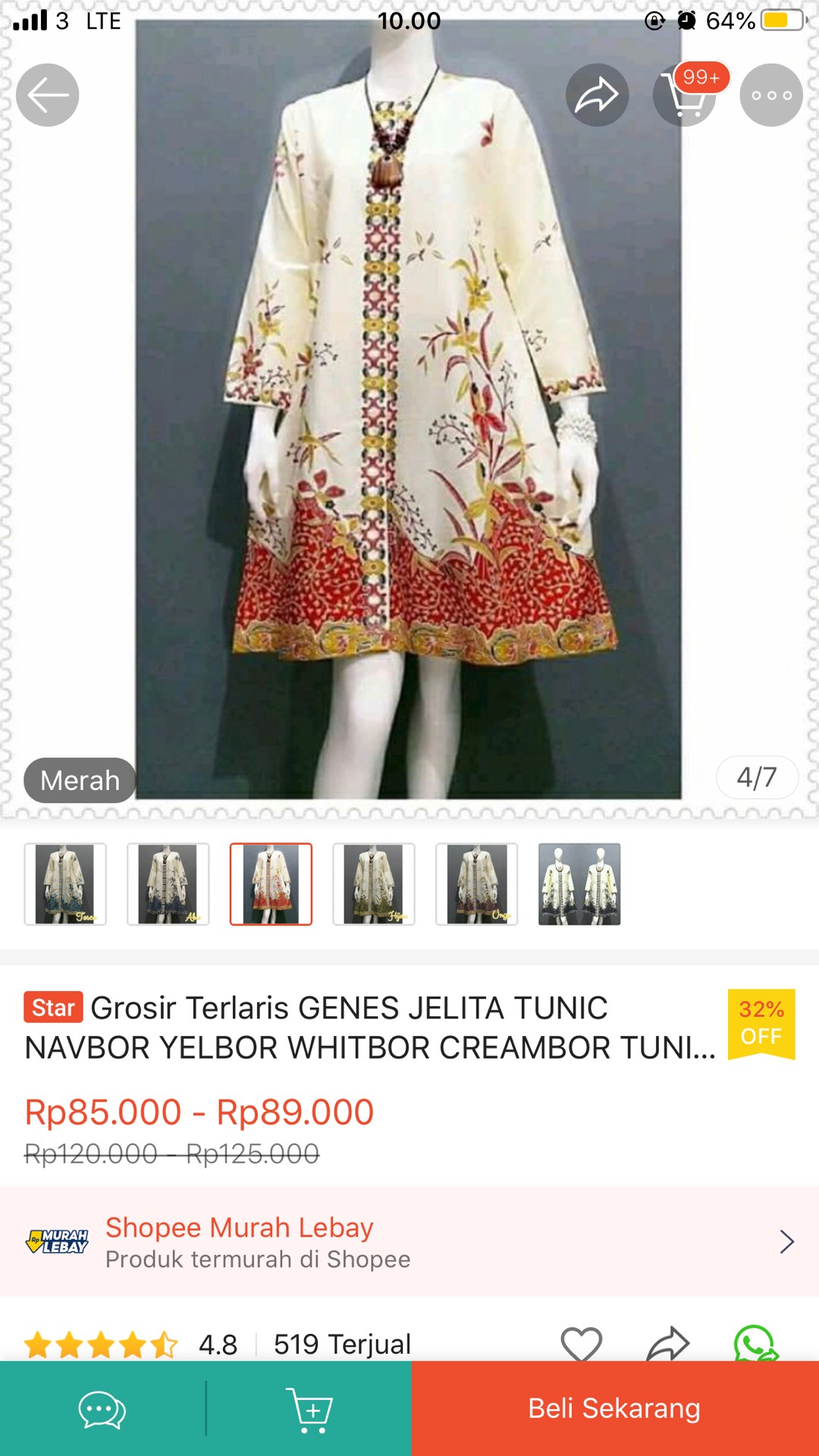Share product using the bottom share icon
The image size is (819, 1456).
pos(666,1343)
